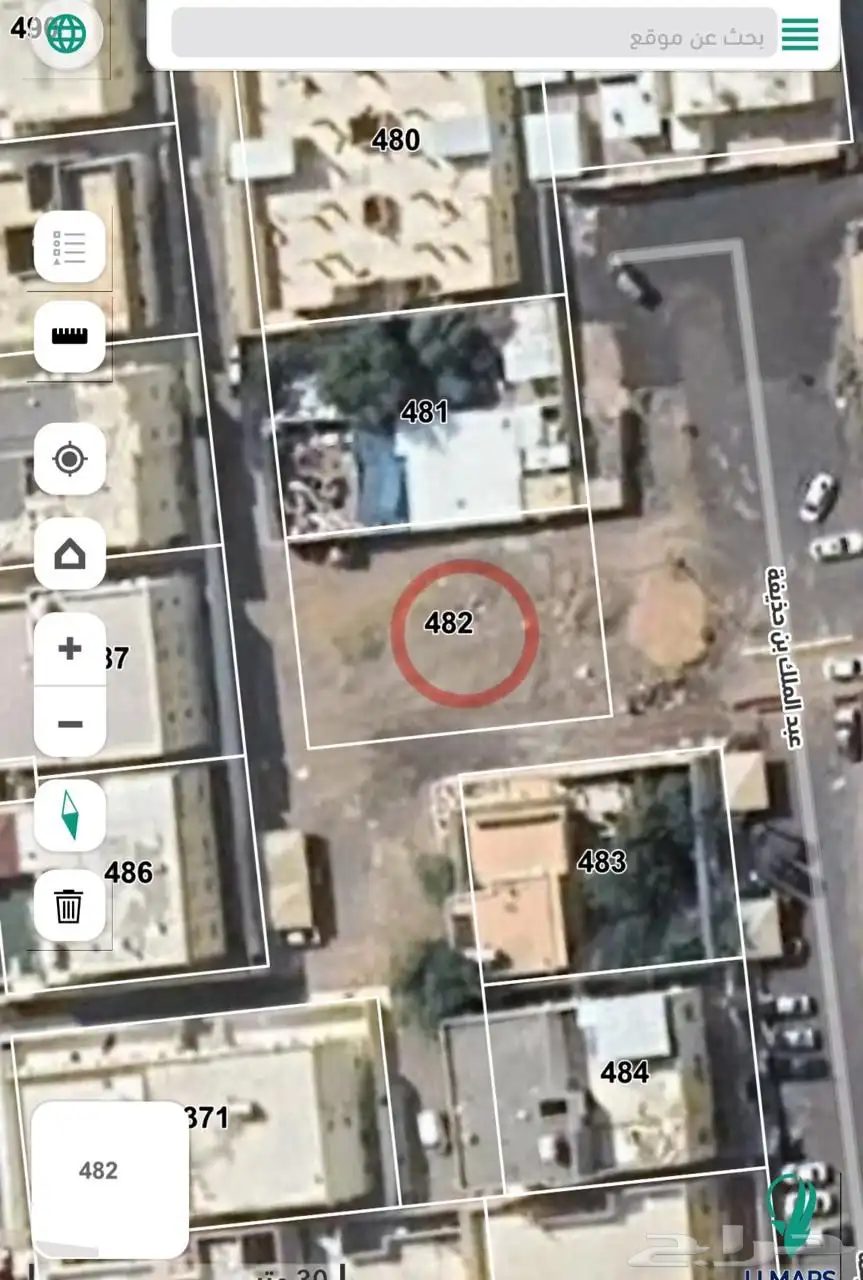Open the hamburger menu
The image size is (863, 1280).
point(800,35)
